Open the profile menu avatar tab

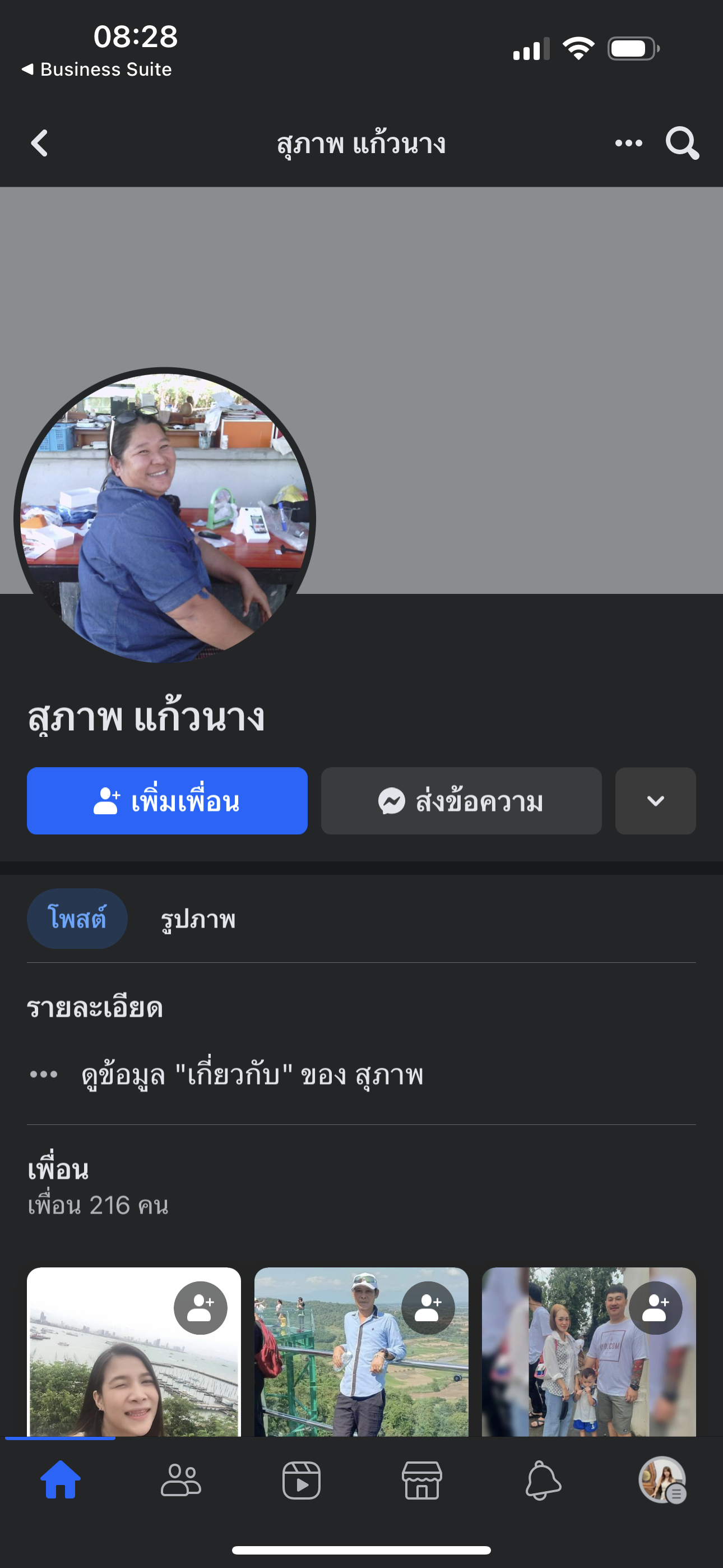pos(662,1481)
